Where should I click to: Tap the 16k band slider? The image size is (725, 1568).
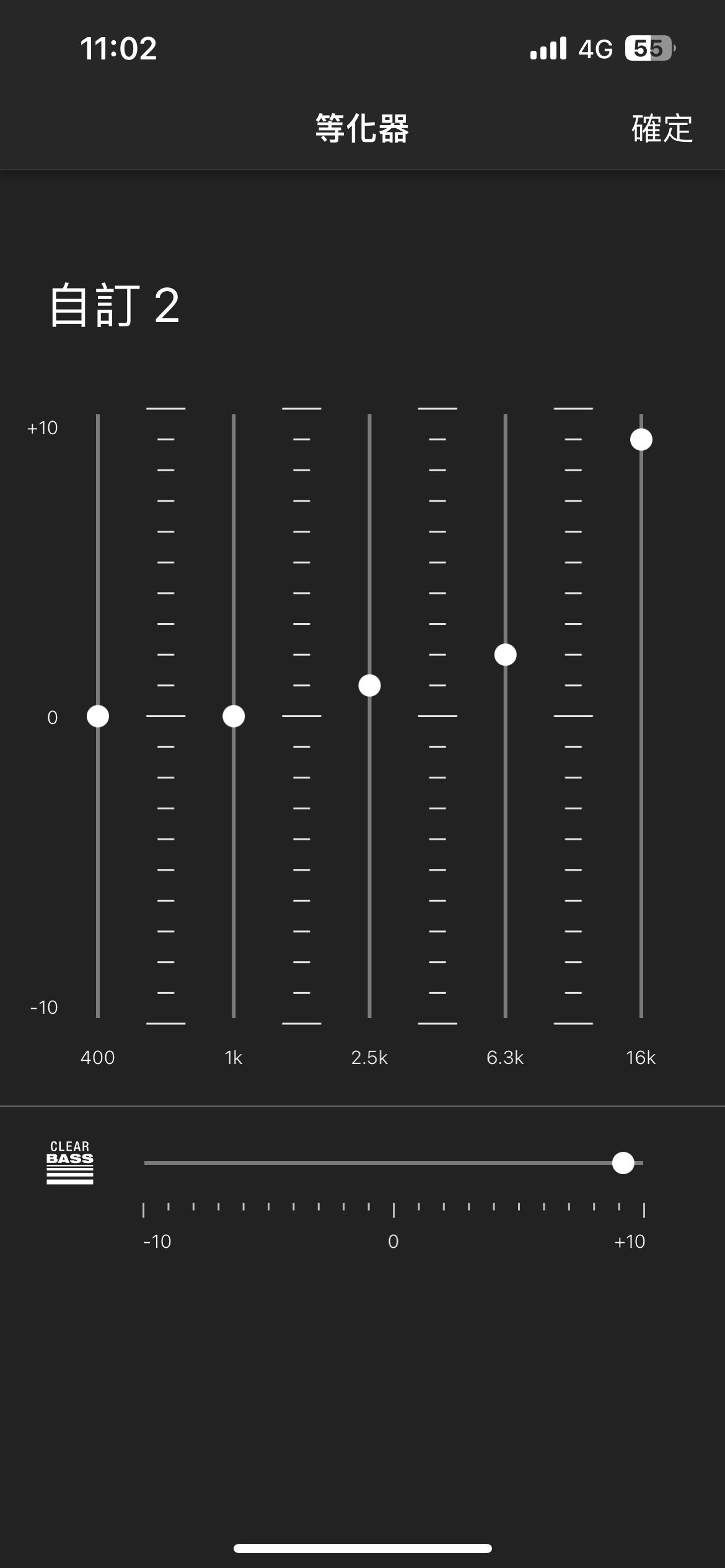tap(641, 440)
